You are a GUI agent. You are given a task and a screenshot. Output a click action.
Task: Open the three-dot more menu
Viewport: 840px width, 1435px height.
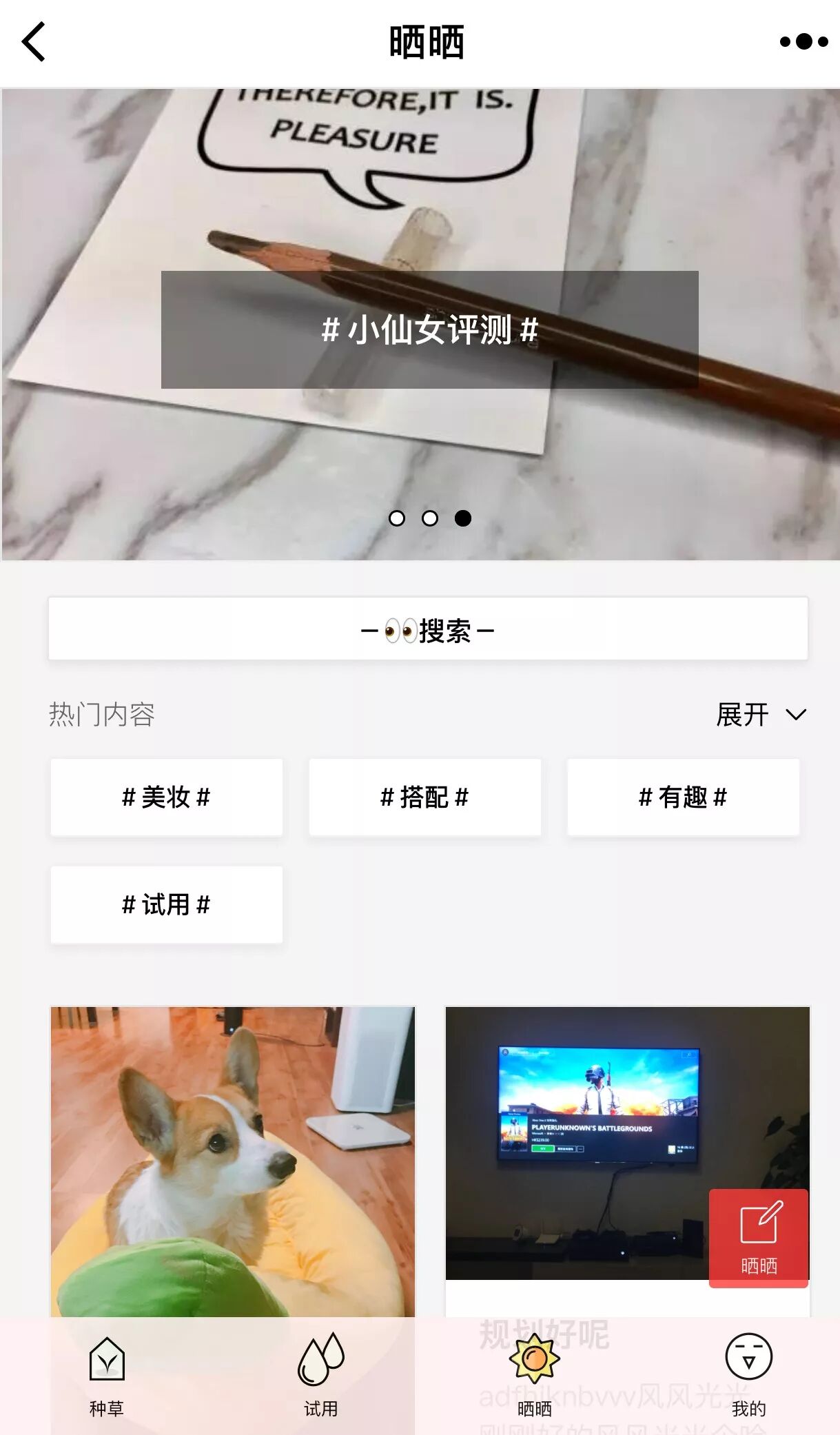click(x=803, y=42)
